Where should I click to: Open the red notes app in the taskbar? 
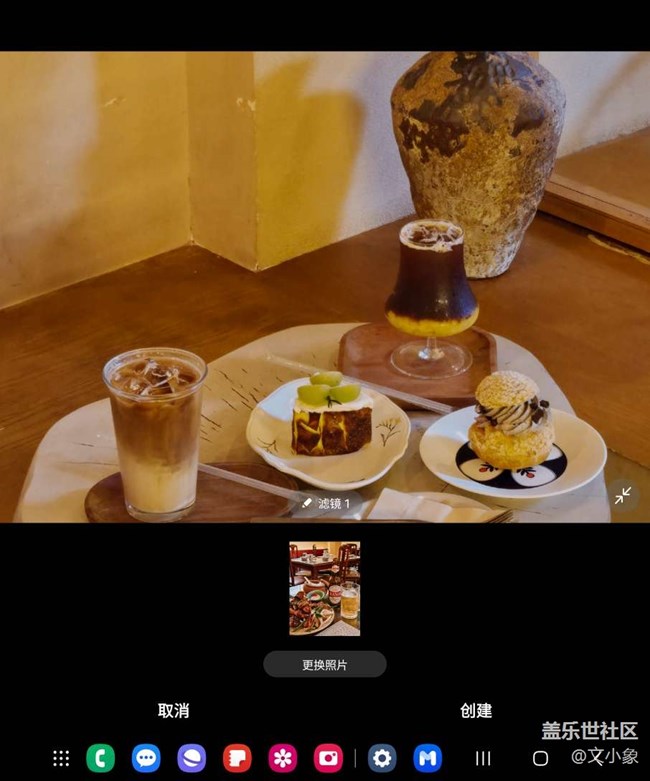[x=237, y=758]
